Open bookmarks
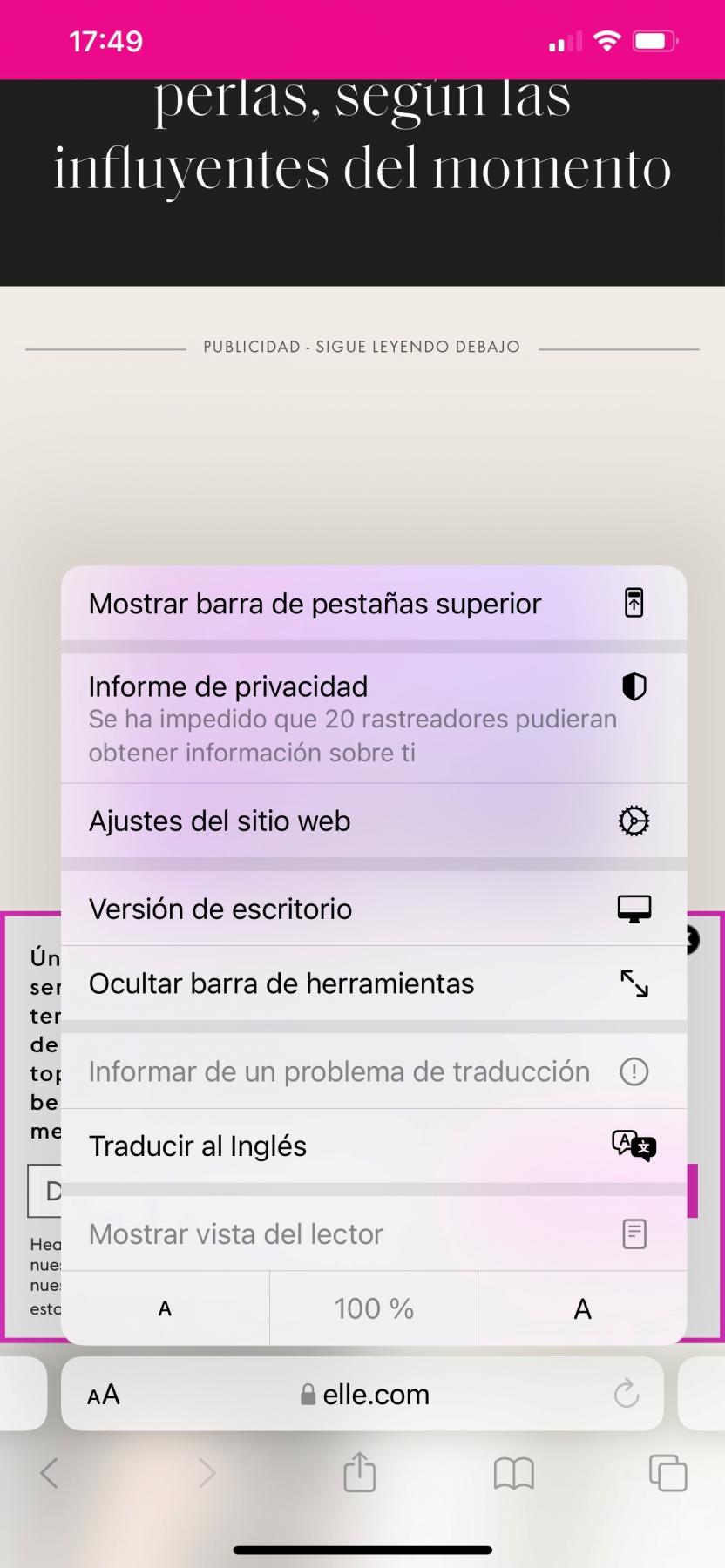Image resolution: width=725 pixels, height=1568 pixels. (513, 1473)
